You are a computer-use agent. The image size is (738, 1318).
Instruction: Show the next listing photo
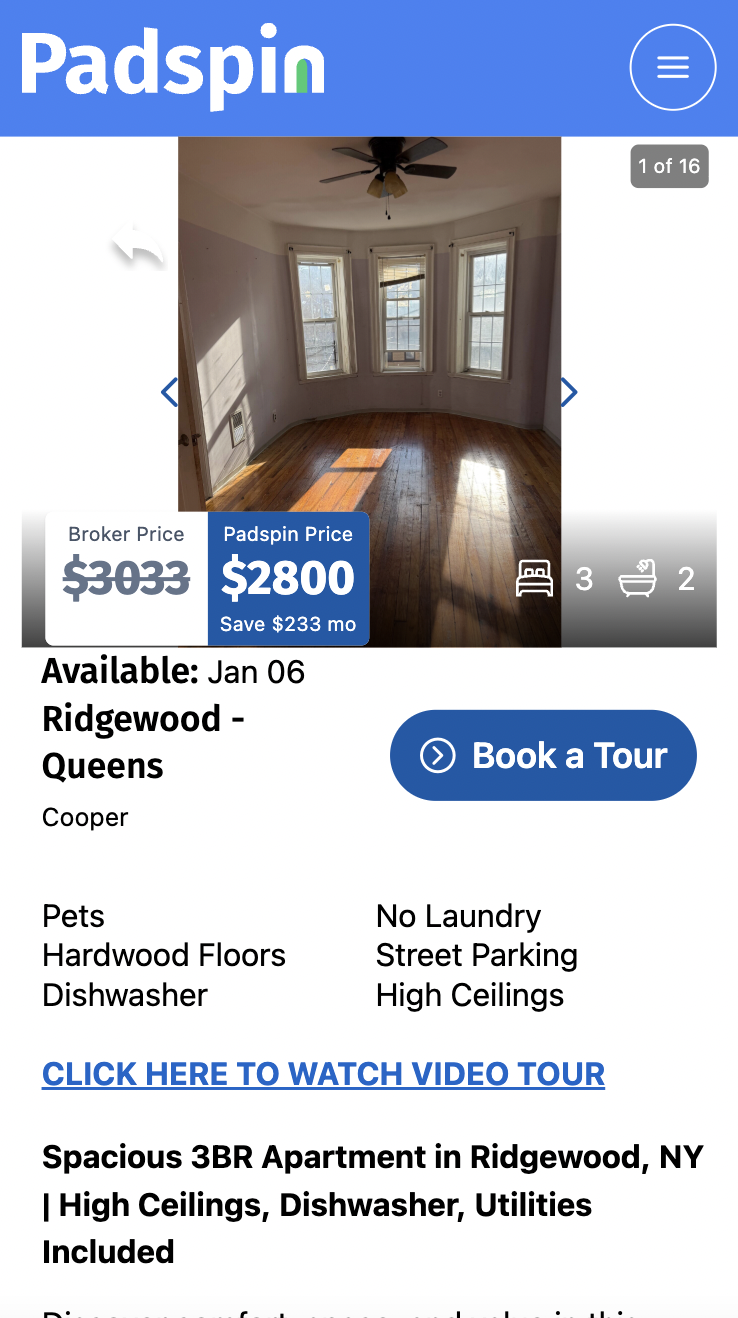point(568,392)
